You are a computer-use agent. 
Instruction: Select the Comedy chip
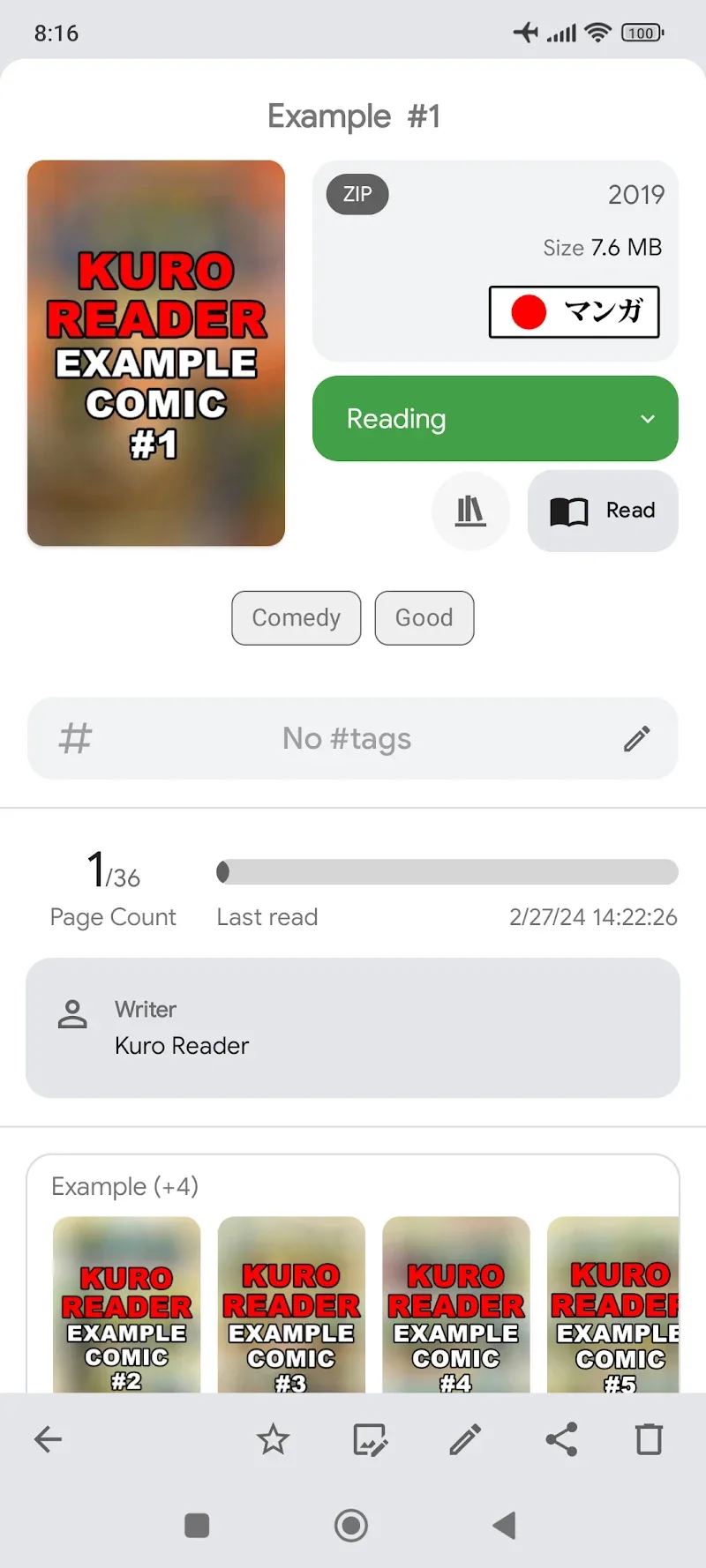(x=297, y=618)
